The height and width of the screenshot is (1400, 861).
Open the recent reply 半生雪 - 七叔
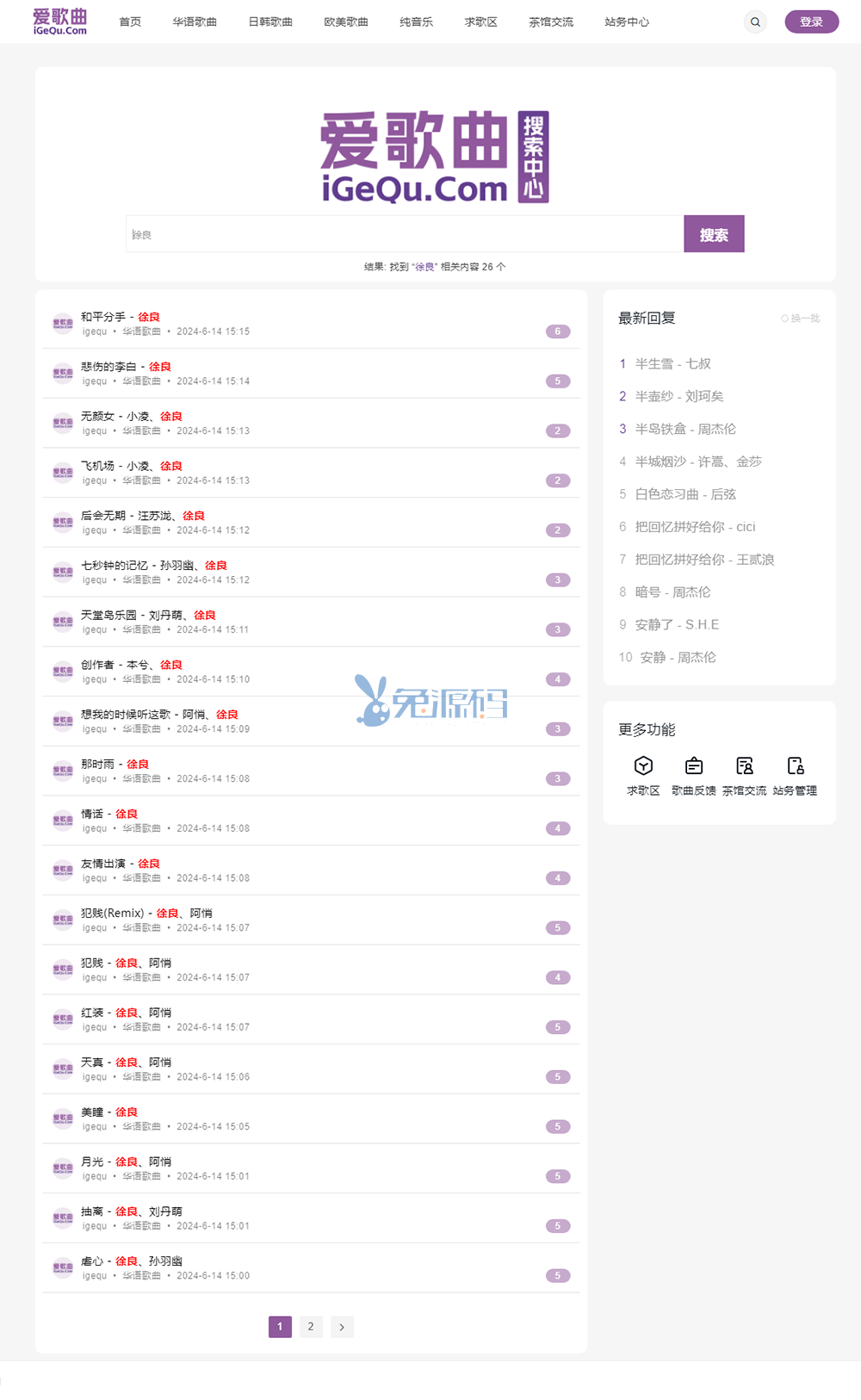[x=672, y=364]
